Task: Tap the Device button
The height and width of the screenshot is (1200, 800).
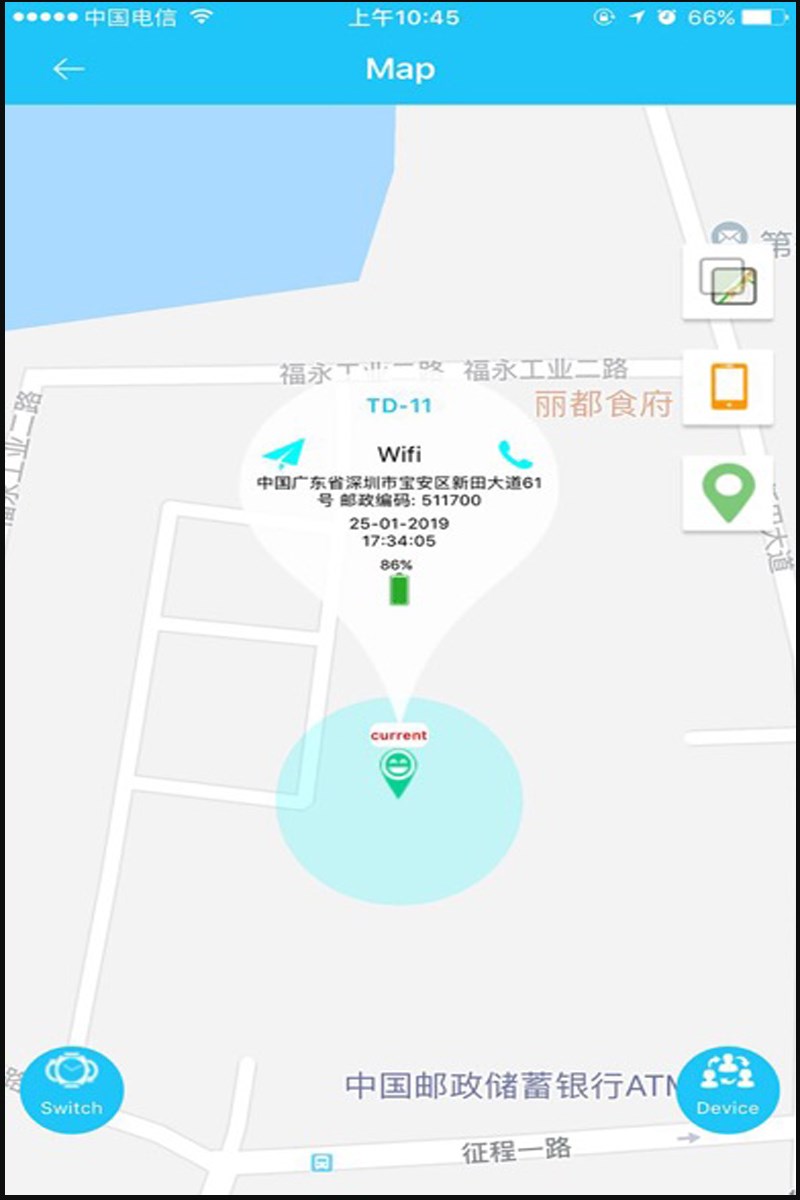Action: pyautogui.click(x=729, y=1090)
